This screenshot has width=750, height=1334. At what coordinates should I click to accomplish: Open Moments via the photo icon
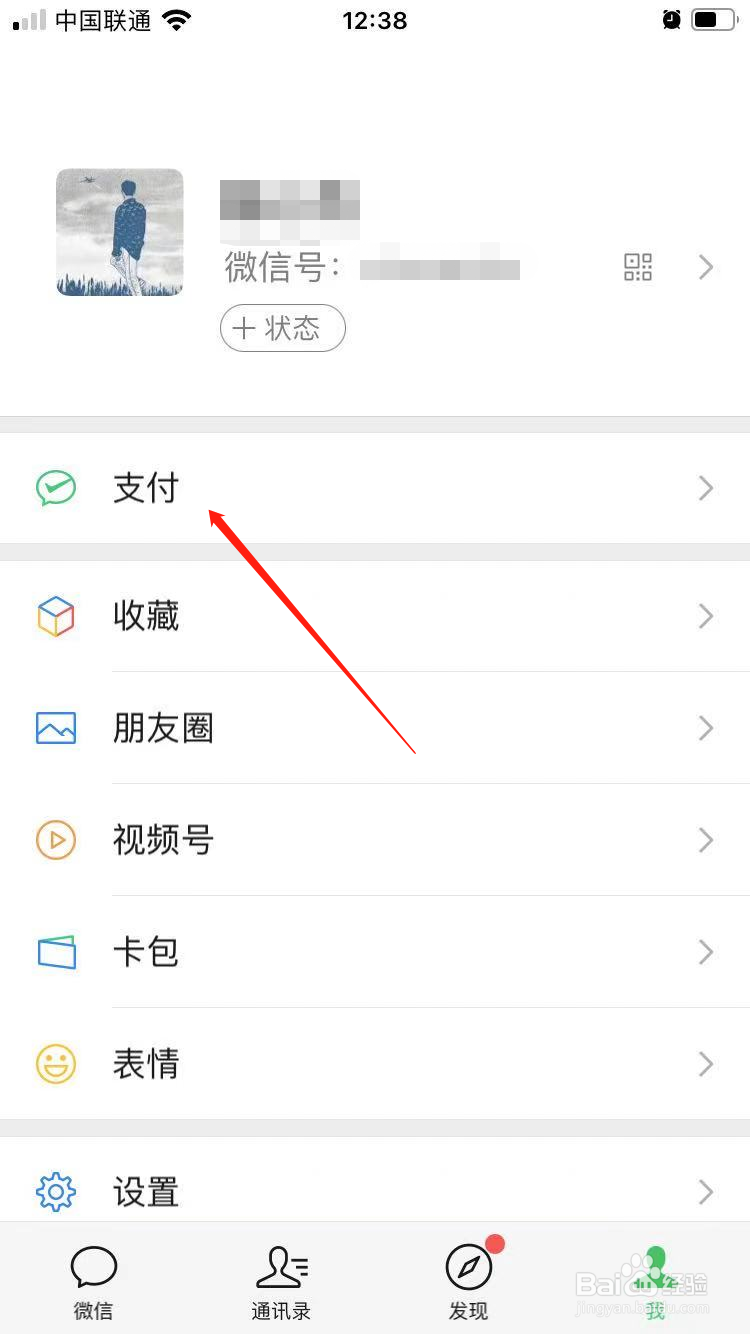tap(56, 728)
